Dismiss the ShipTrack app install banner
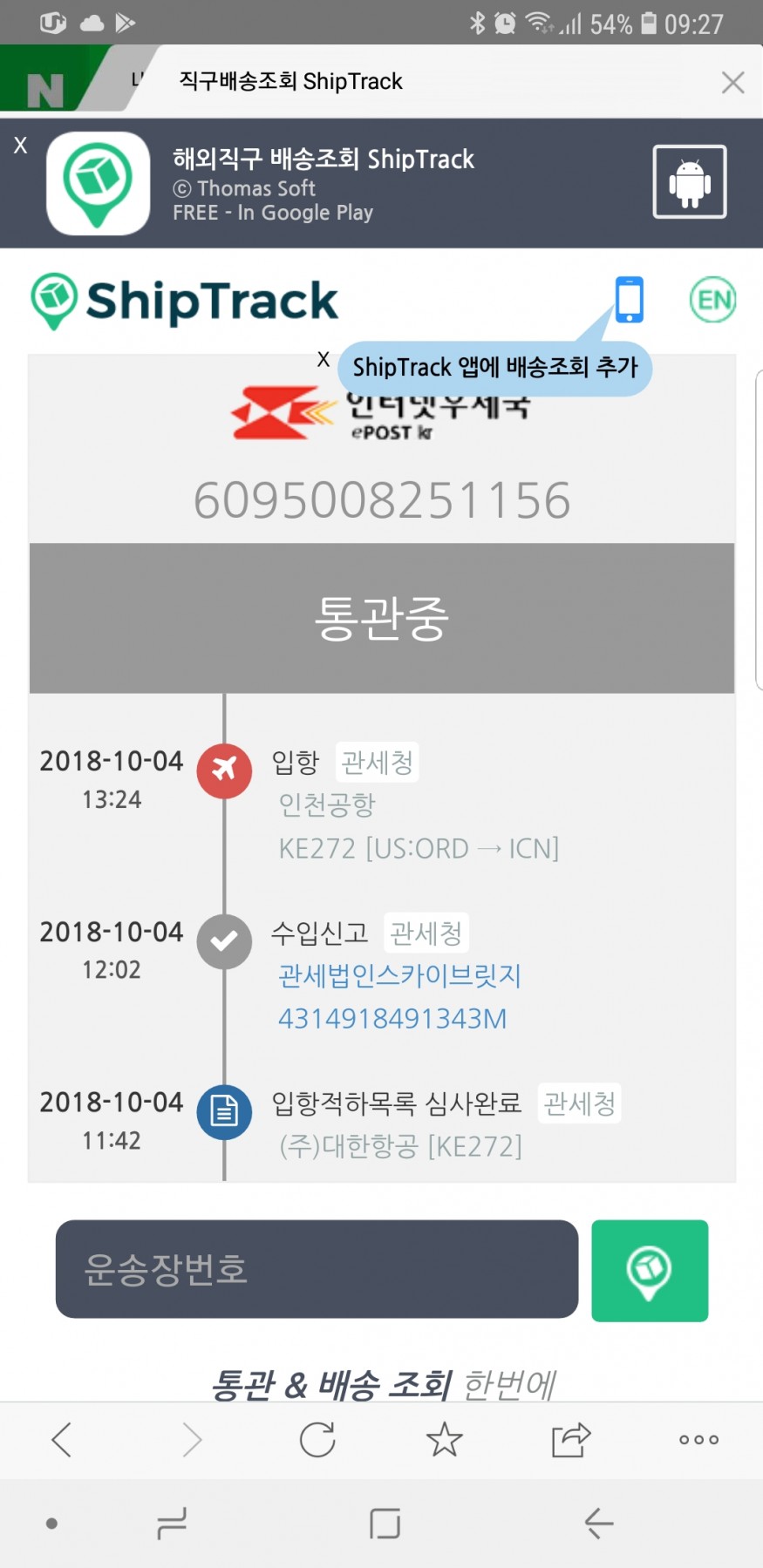The height and width of the screenshot is (1568, 763). tap(21, 146)
